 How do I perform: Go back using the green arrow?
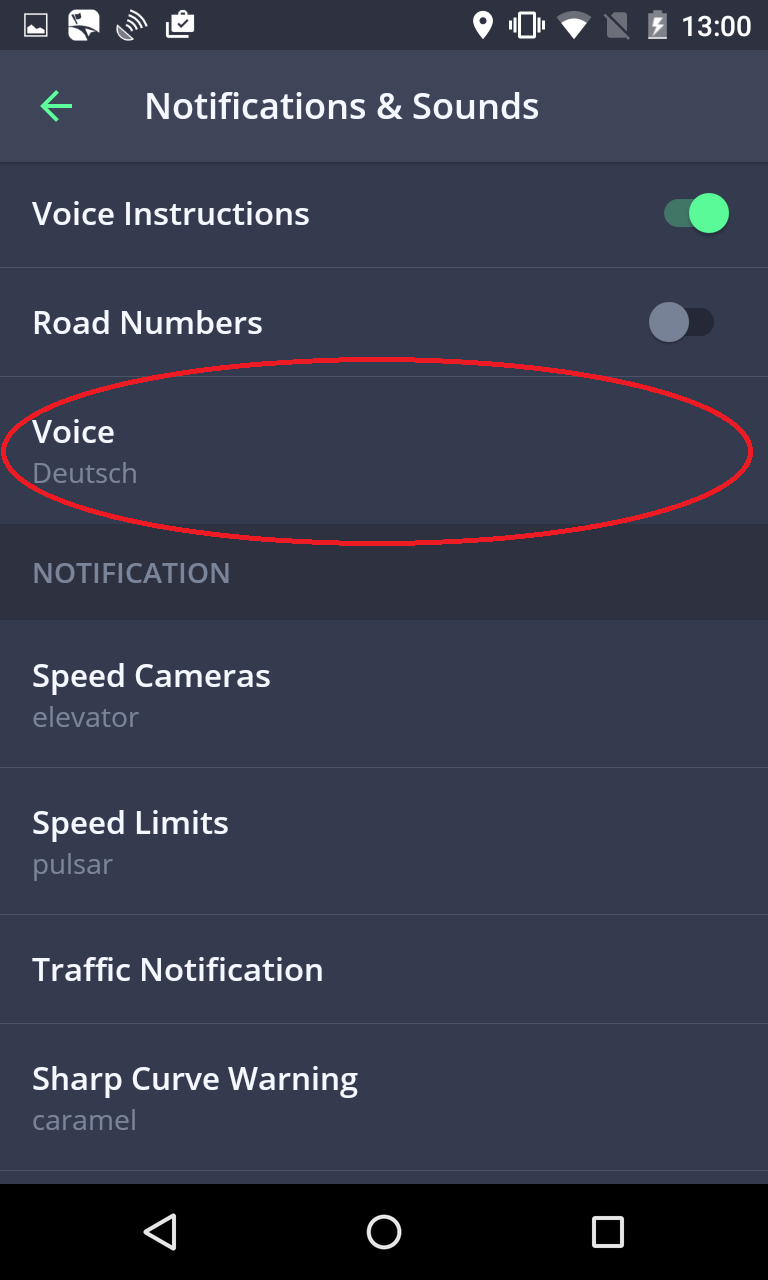click(x=56, y=106)
